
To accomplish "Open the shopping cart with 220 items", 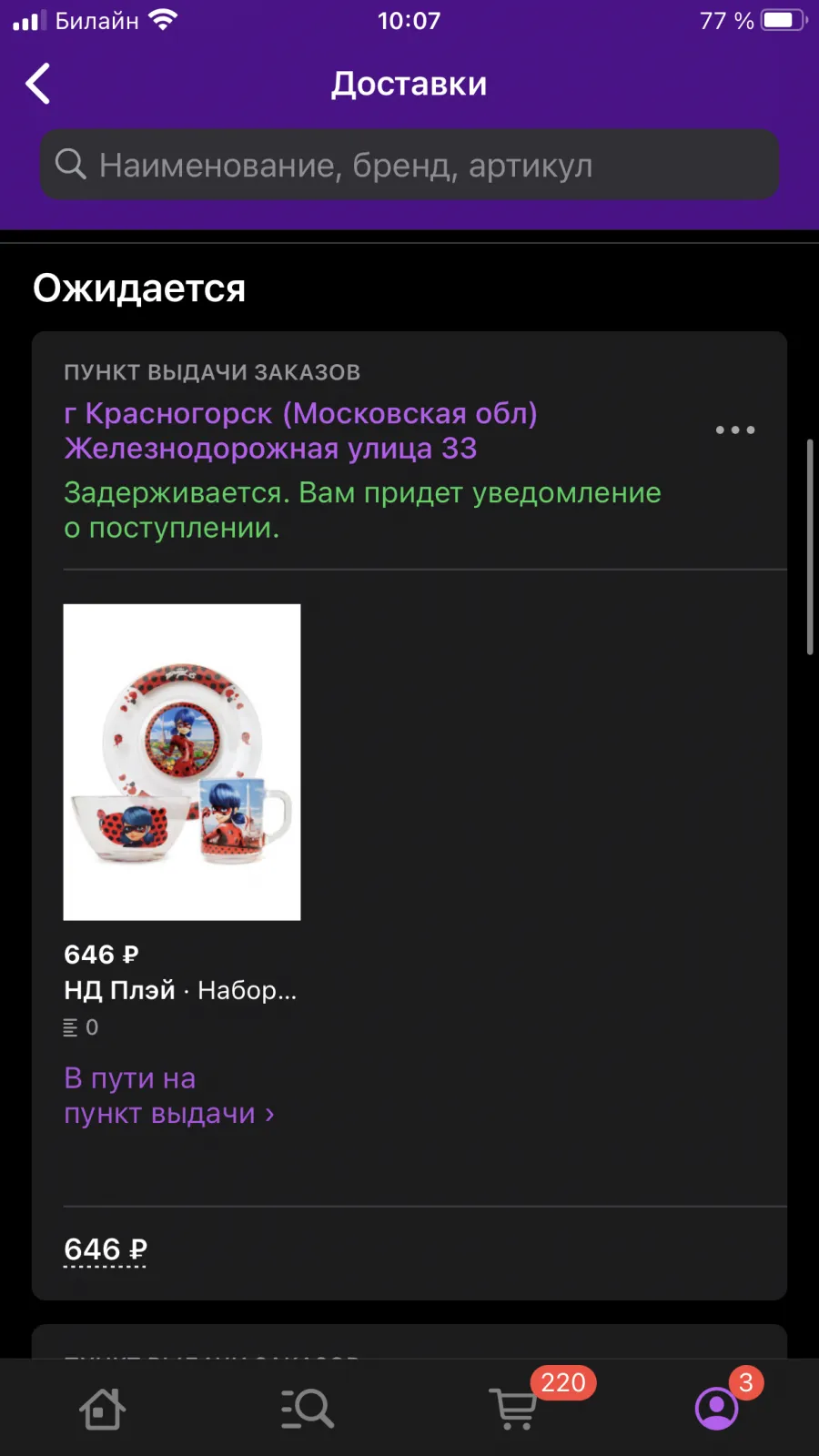I will point(514,1408).
